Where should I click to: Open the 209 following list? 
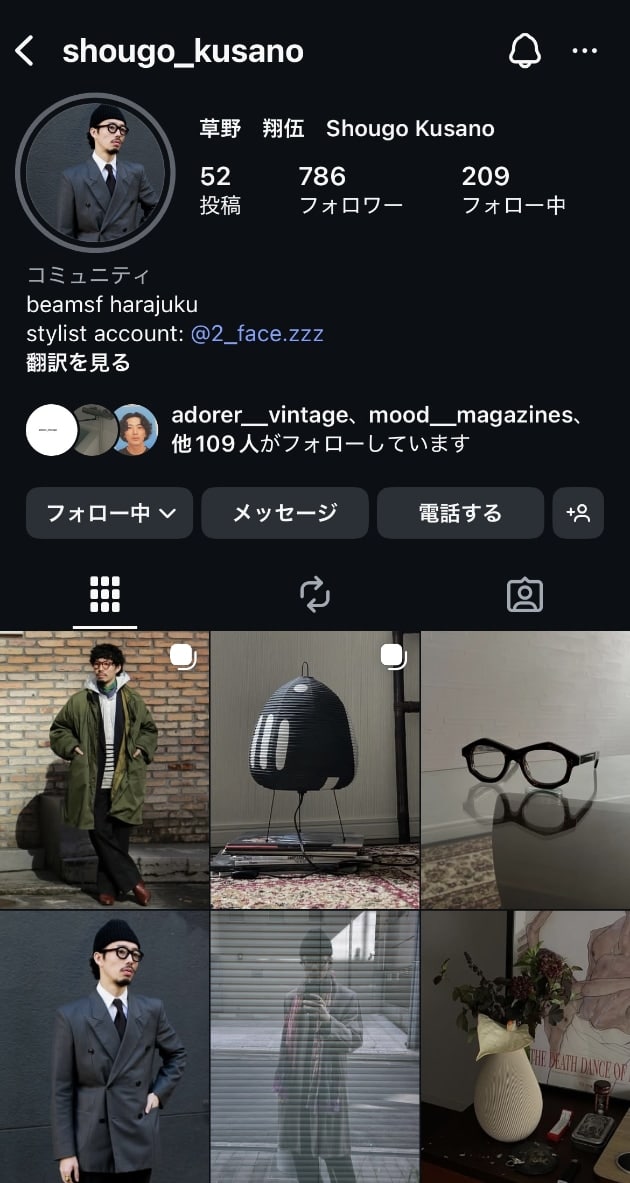513,189
